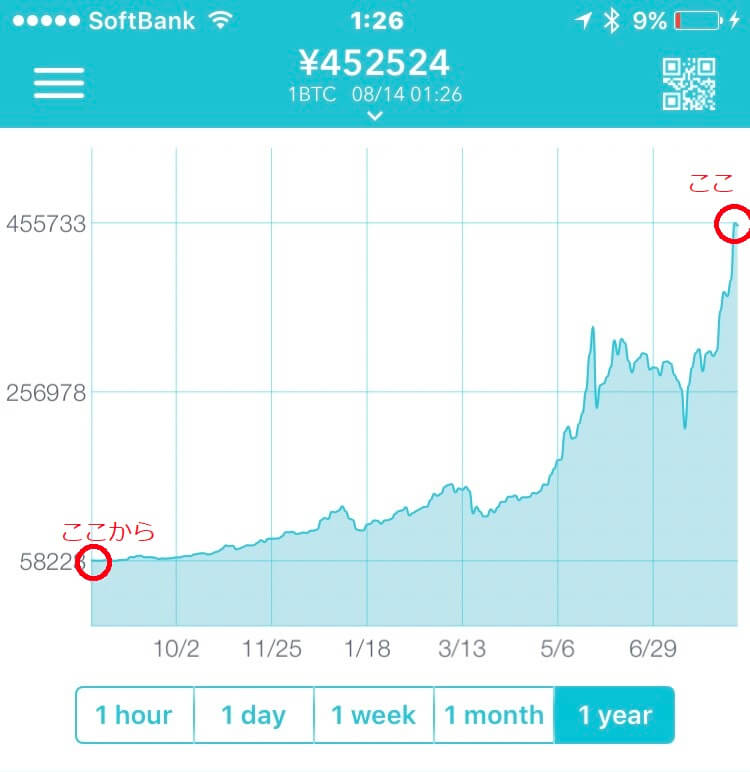Open the QR code scanner
Screen dimensions: 750x772
pyautogui.click(x=688, y=84)
